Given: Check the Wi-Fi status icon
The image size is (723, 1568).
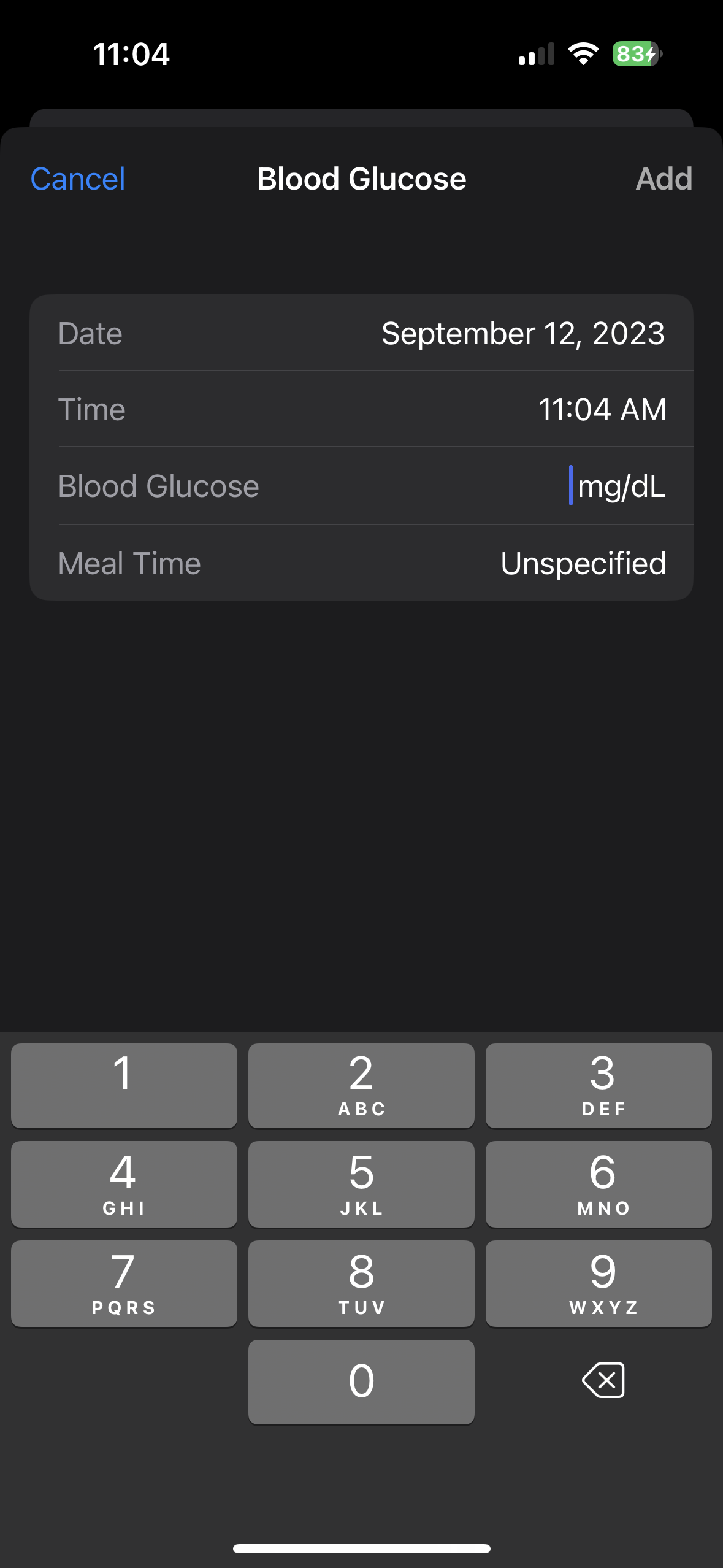Looking at the screenshot, I should tap(583, 54).
